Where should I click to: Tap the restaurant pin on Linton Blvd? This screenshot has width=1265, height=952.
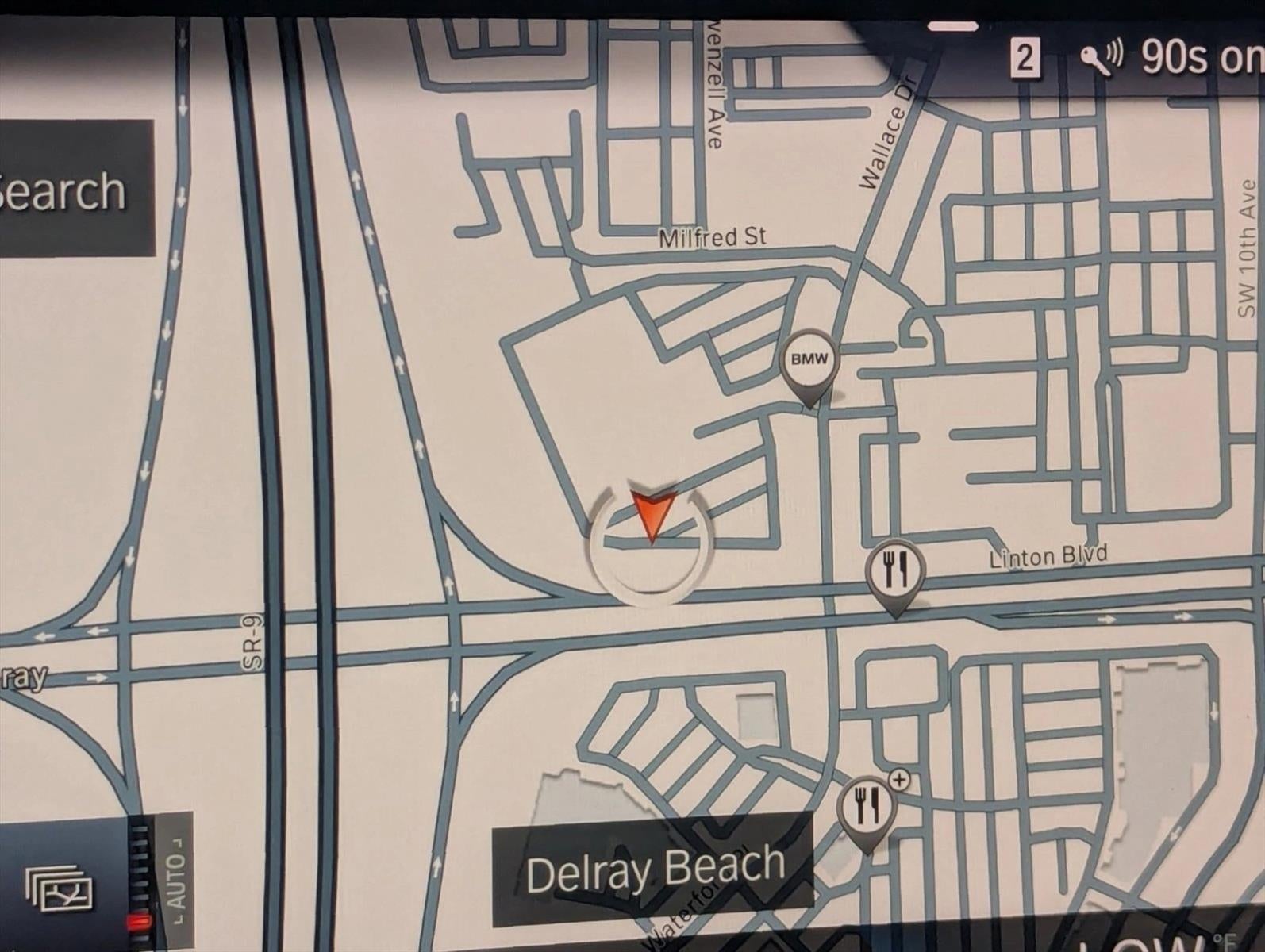coord(894,570)
